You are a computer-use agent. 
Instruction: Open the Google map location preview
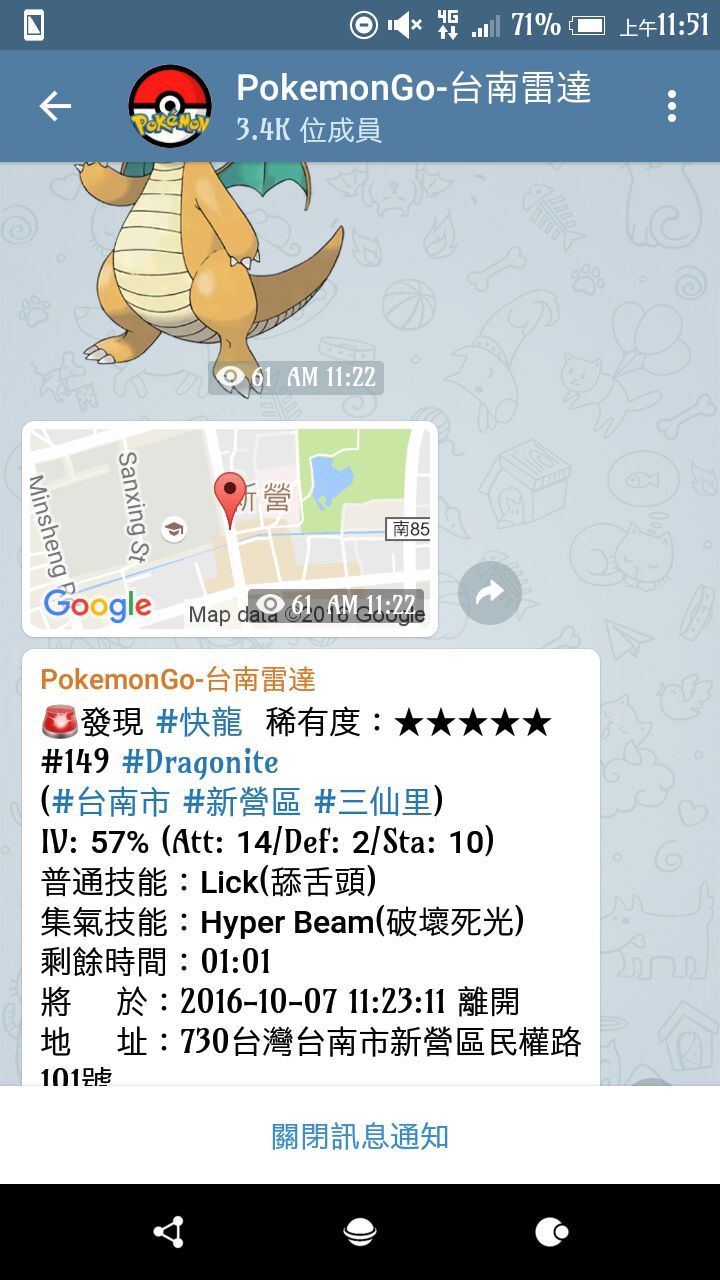click(230, 529)
